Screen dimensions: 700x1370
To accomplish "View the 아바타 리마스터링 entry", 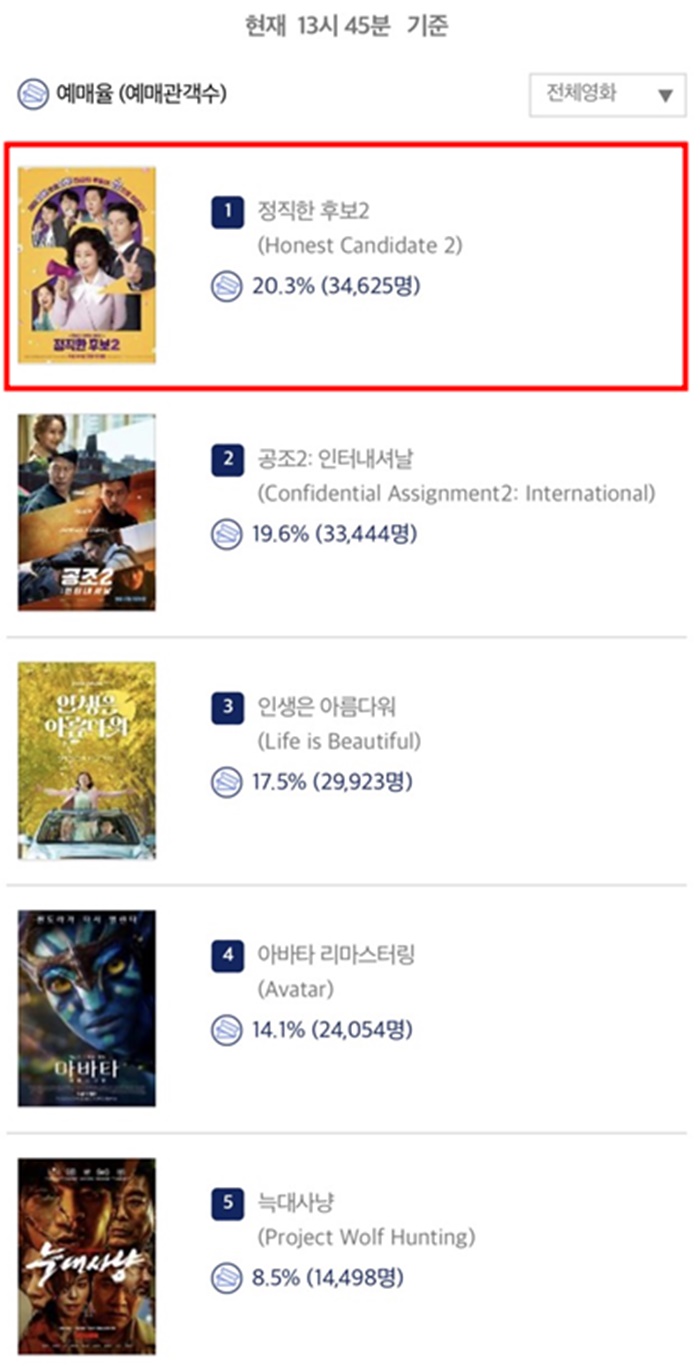I will [x=347, y=1008].
